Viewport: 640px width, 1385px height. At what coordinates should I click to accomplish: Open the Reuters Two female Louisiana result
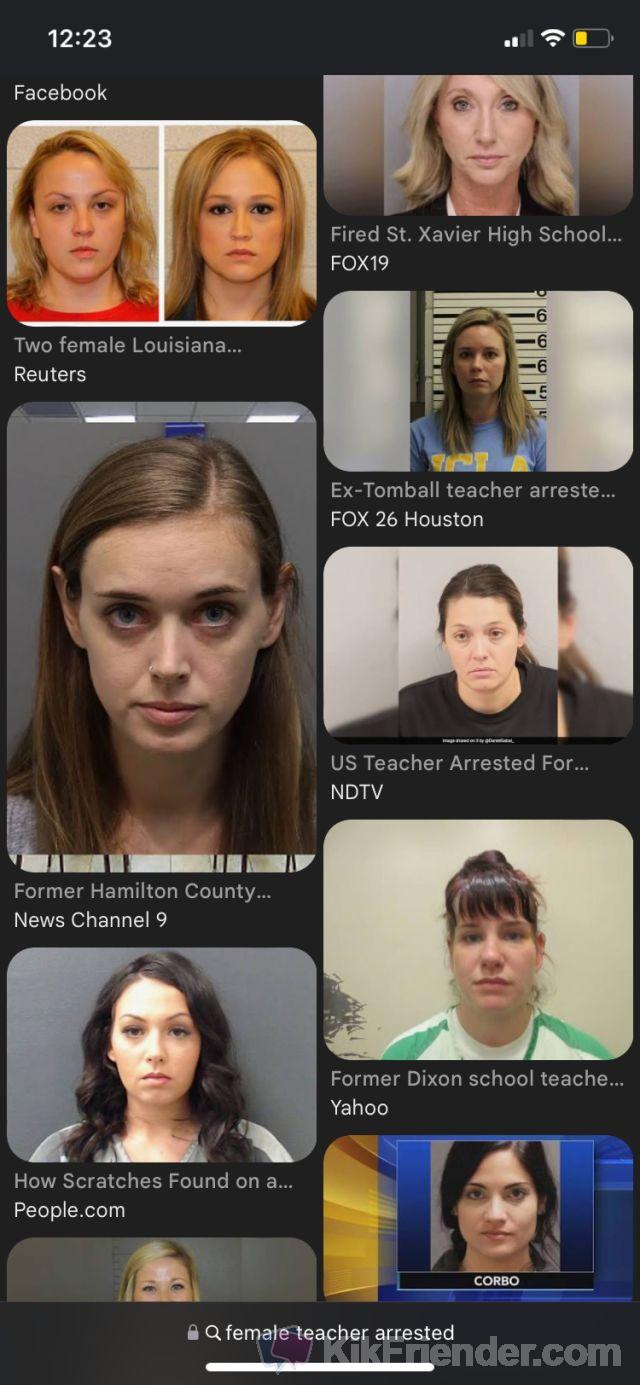click(x=162, y=223)
